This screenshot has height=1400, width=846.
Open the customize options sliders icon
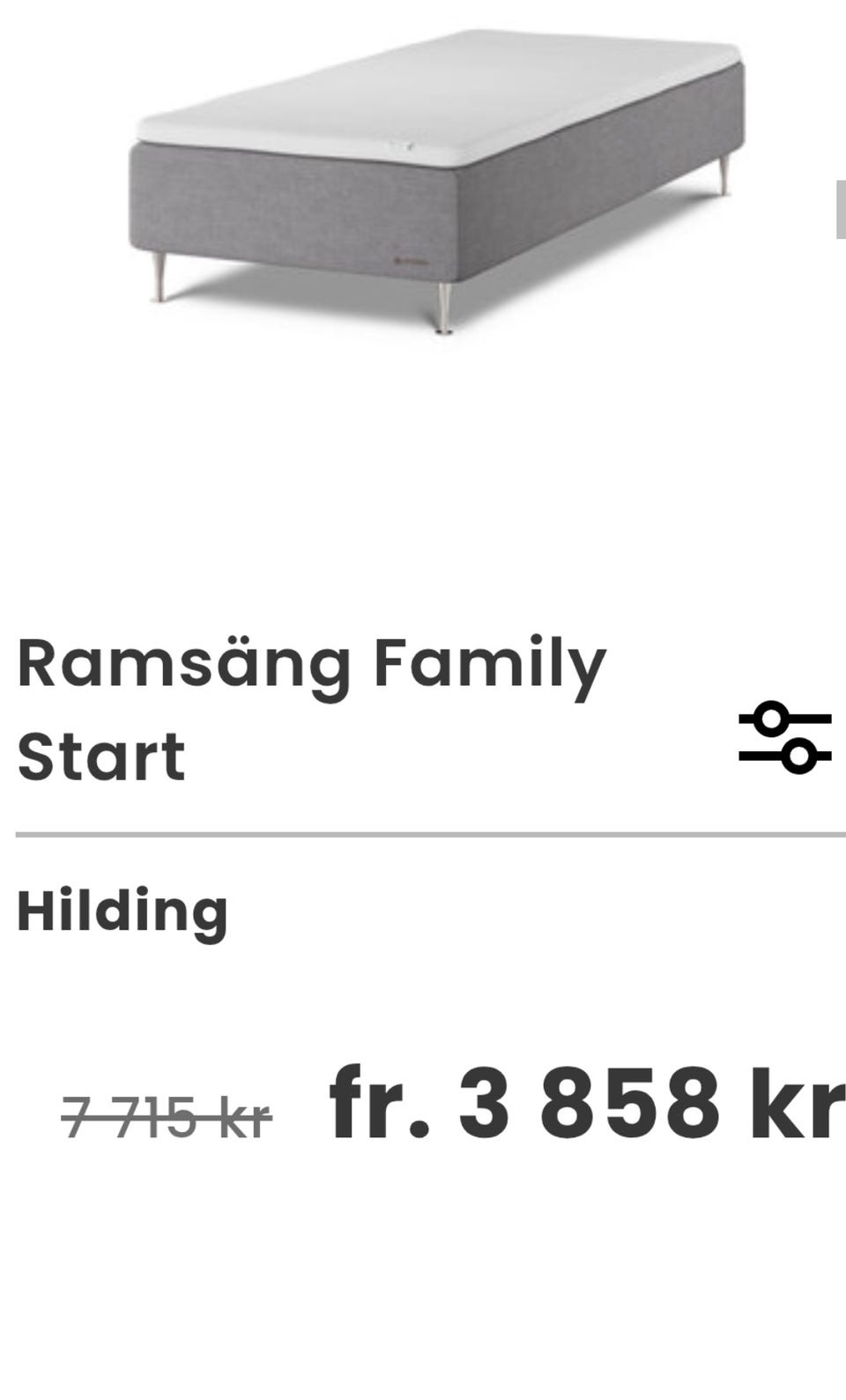pos(784,737)
